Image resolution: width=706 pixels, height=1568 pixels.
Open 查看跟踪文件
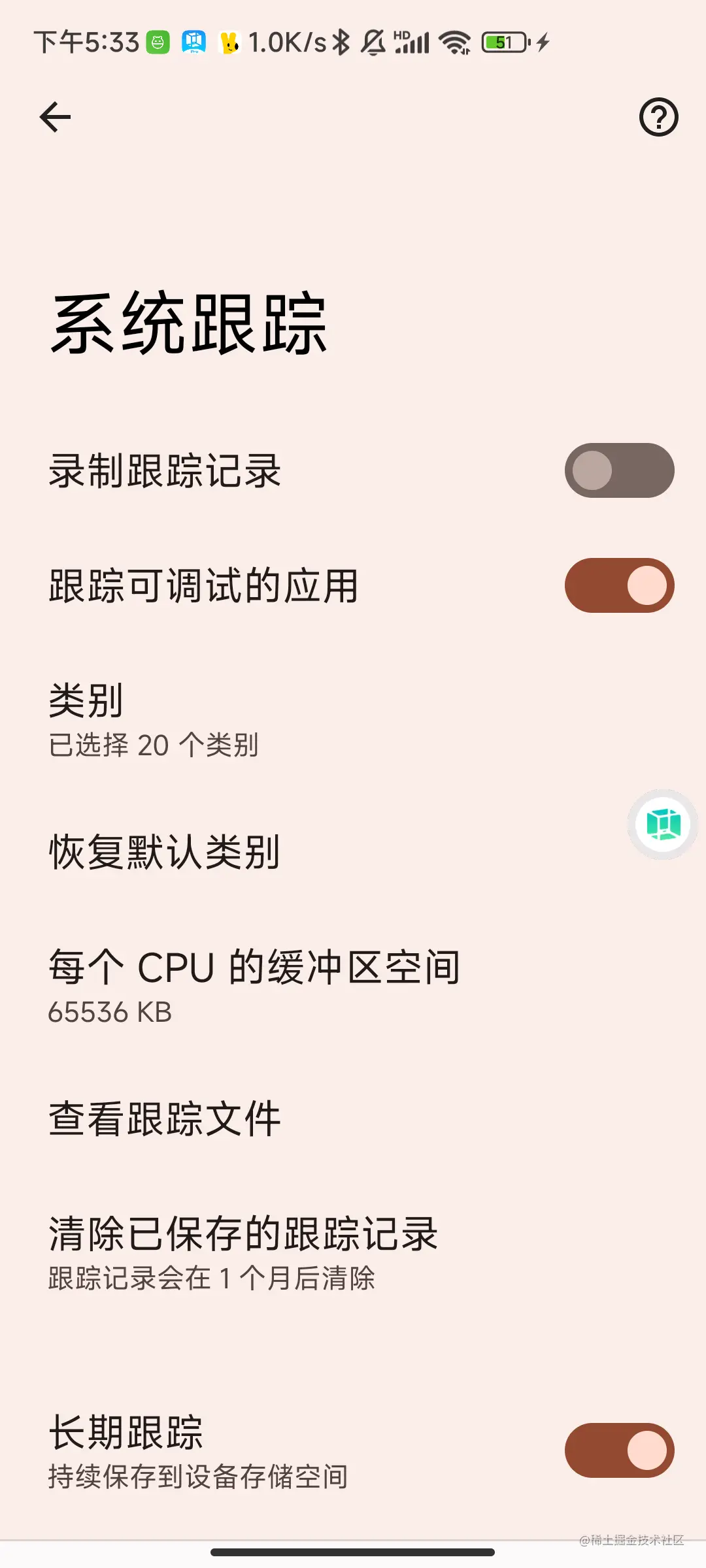coord(165,1119)
